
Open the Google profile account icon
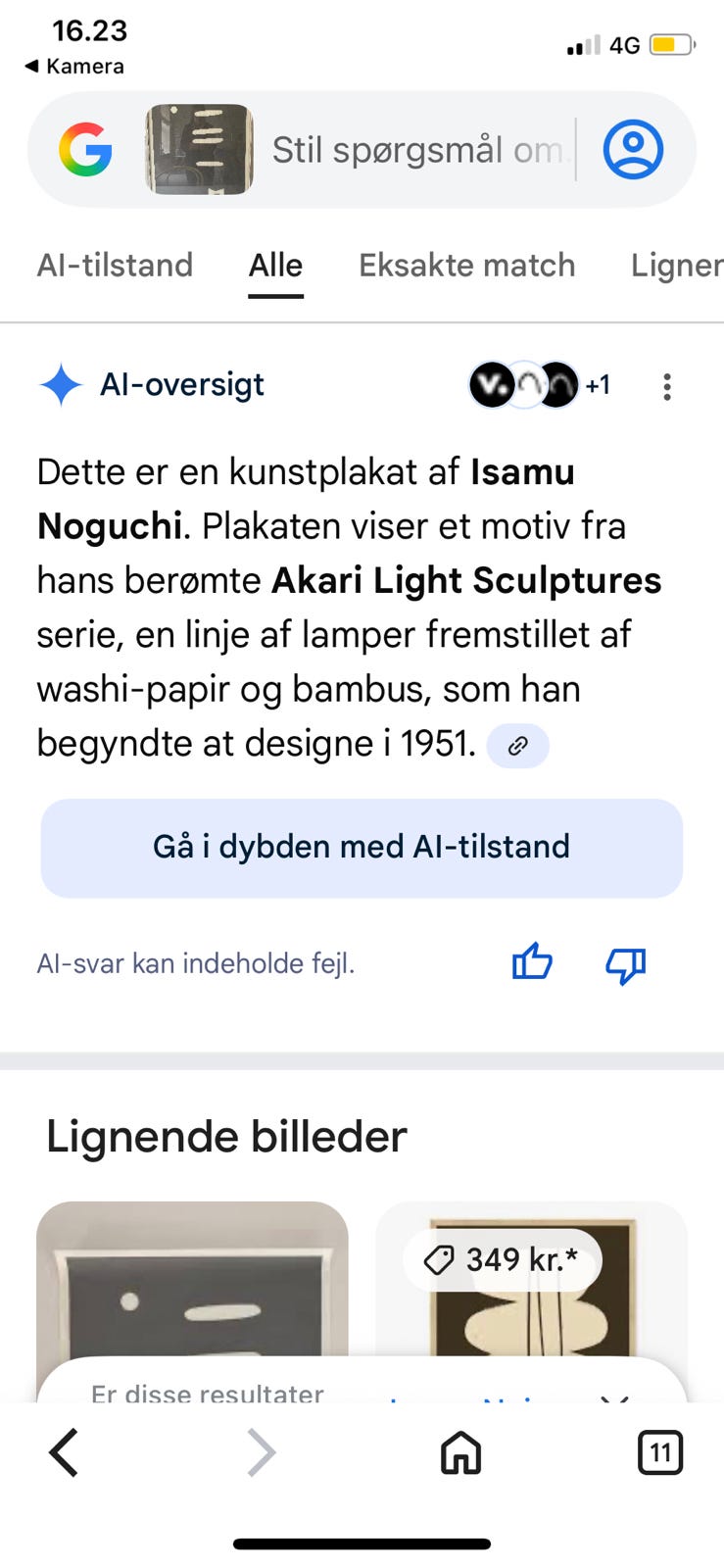[x=634, y=149]
